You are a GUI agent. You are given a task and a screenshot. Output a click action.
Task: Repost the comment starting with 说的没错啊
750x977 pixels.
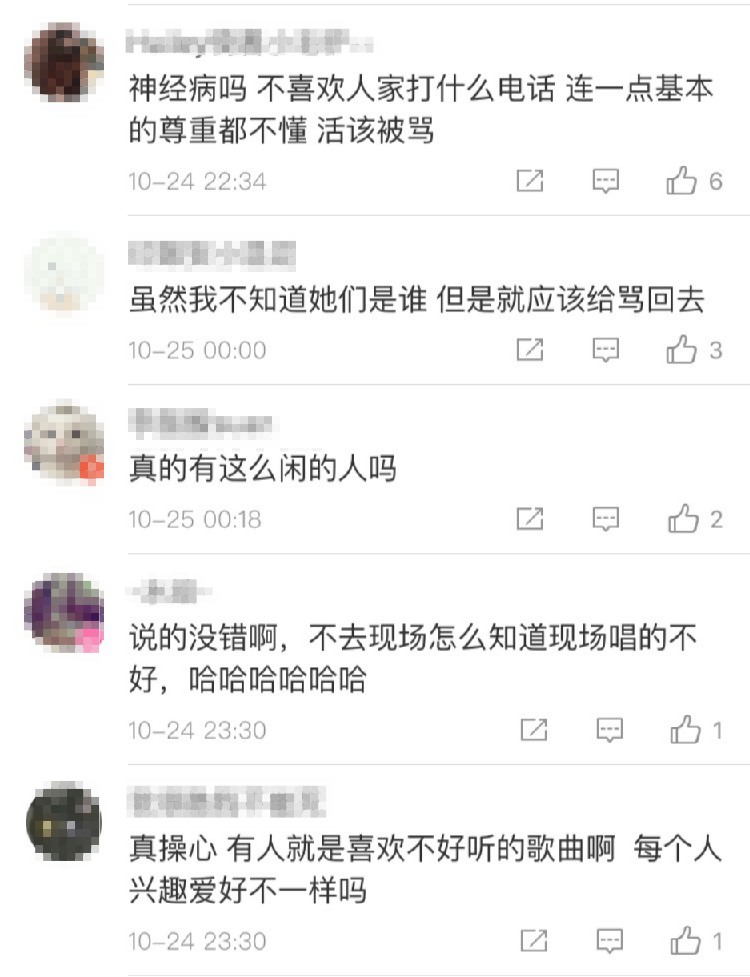[x=534, y=730]
